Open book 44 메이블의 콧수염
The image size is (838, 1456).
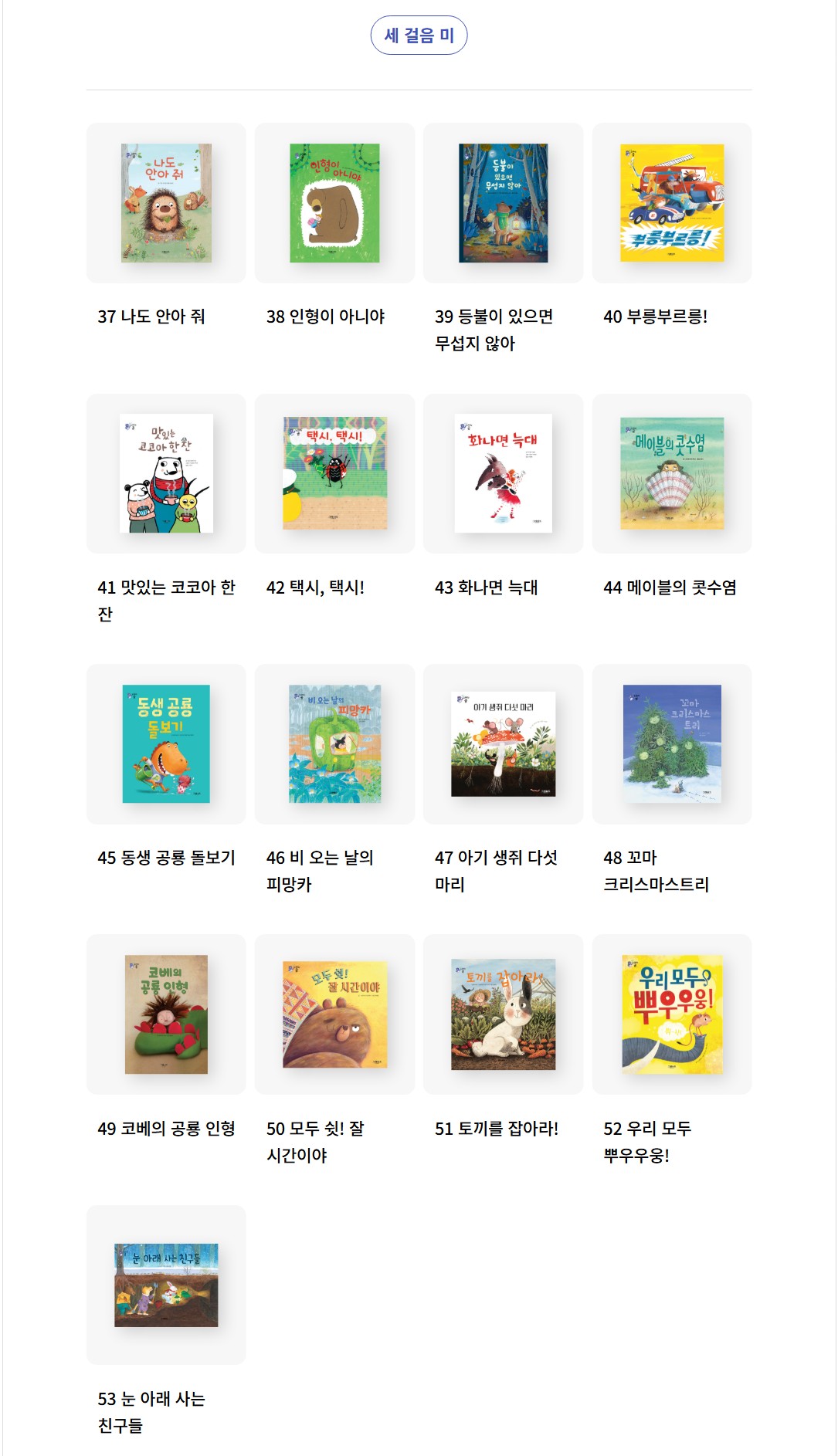click(x=672, y=473)
